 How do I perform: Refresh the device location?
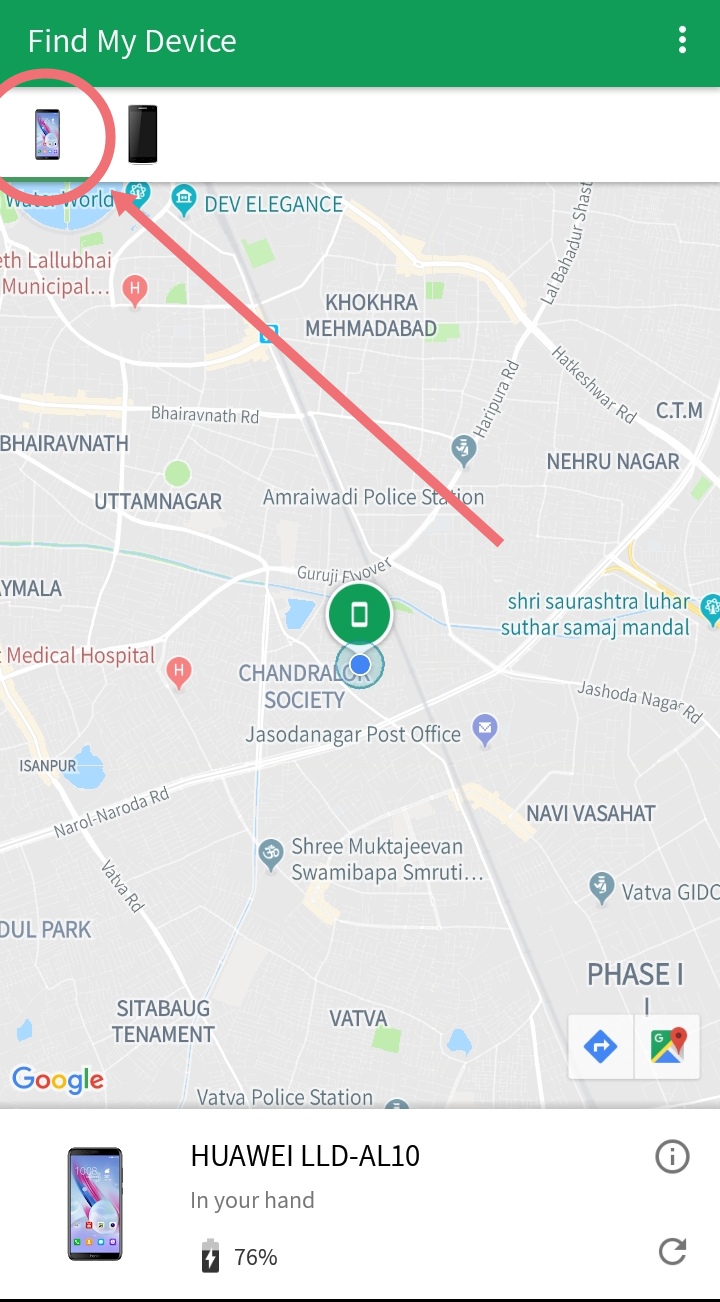tap(672, 1251)
